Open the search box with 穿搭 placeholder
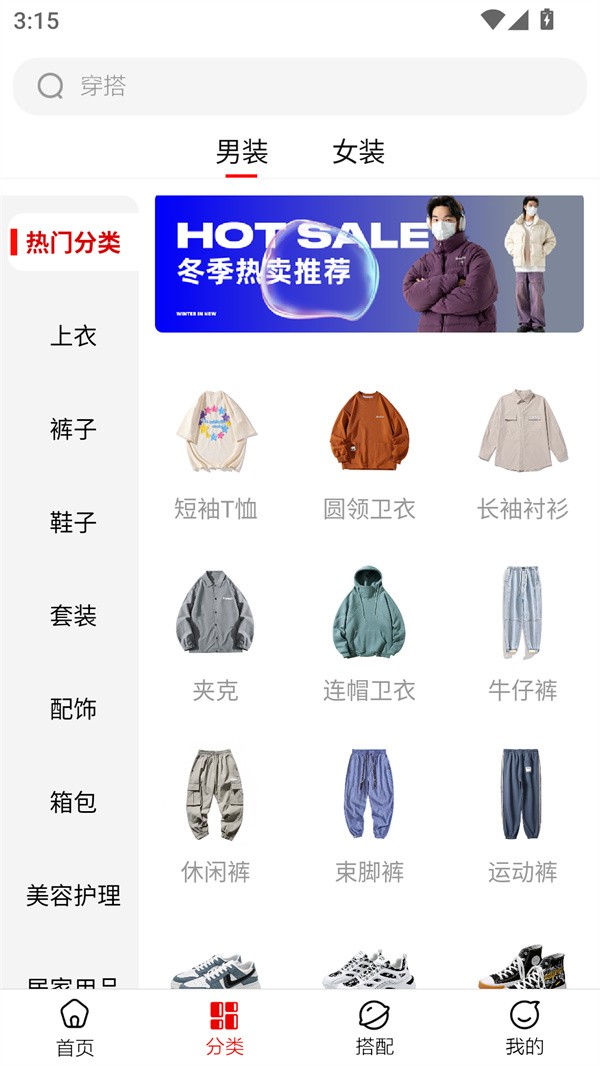The image size is (600, 1066). (x=300, y=86)
